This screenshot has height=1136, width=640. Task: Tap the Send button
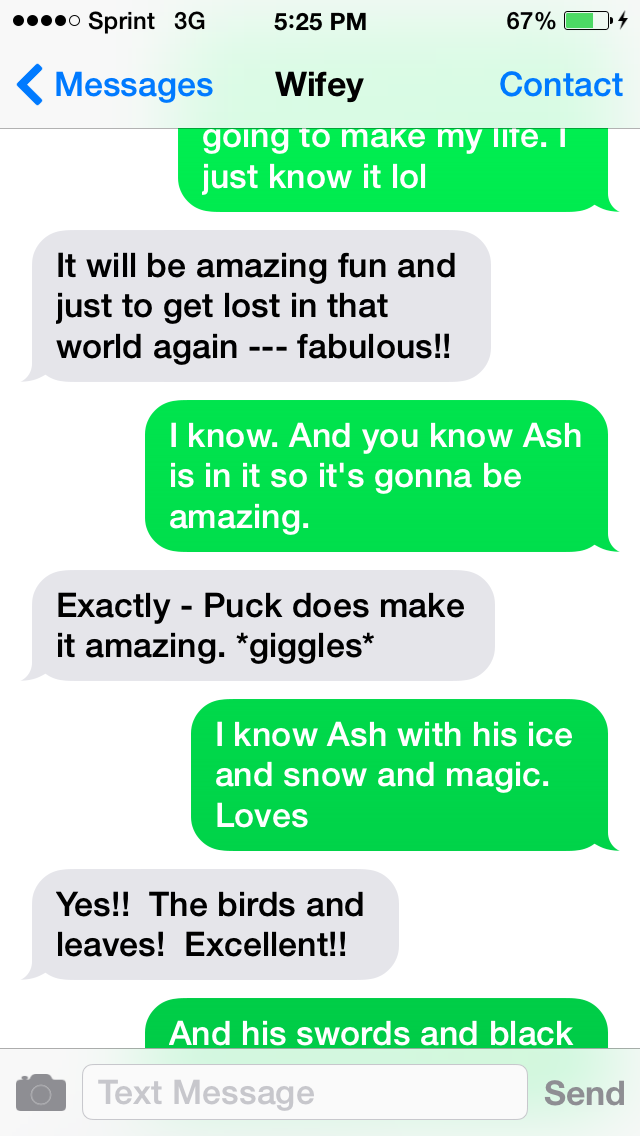tap(584, 1092)
